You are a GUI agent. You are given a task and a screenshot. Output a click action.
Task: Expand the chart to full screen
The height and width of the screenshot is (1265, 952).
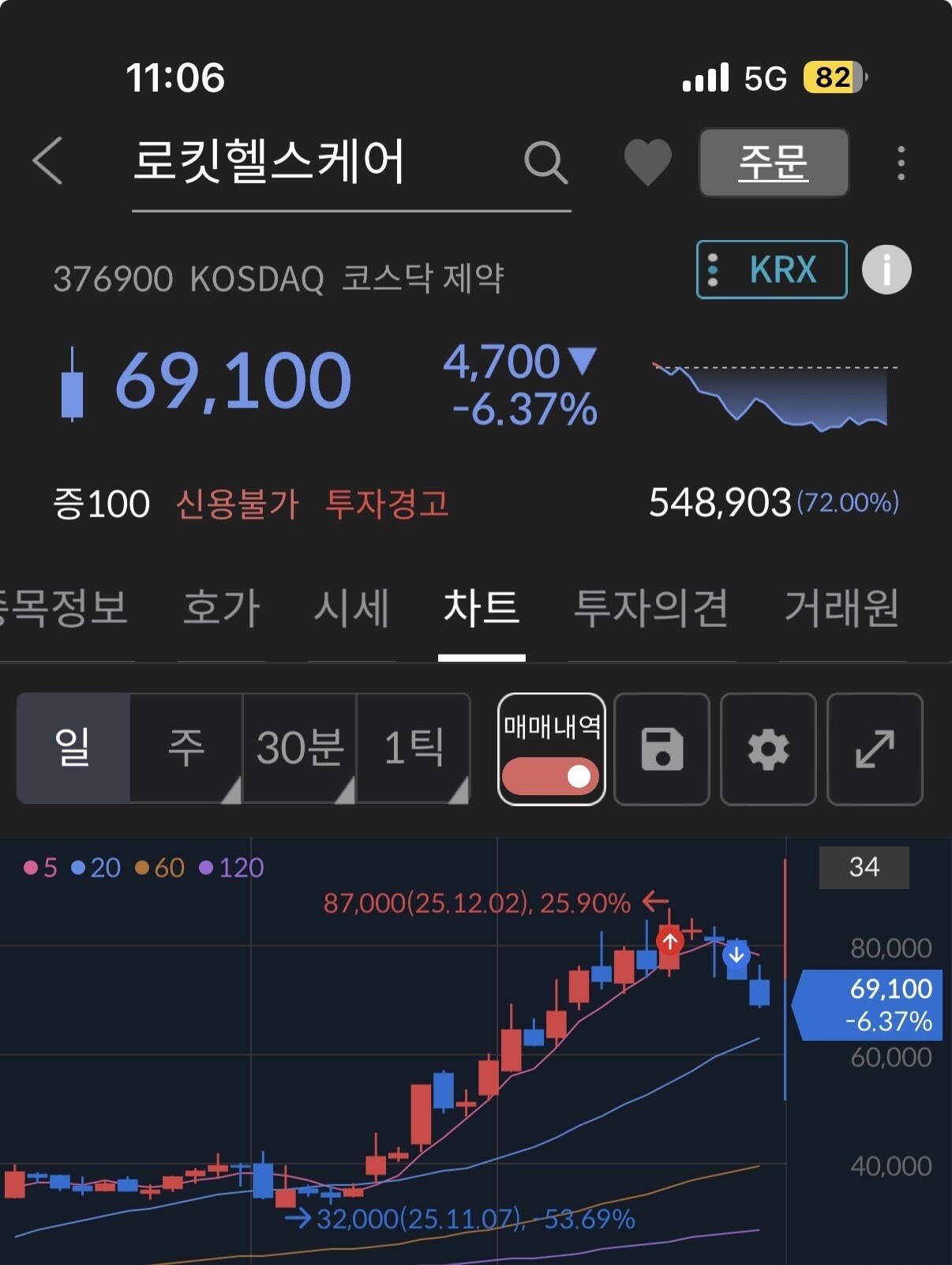[x=875, y=749]
